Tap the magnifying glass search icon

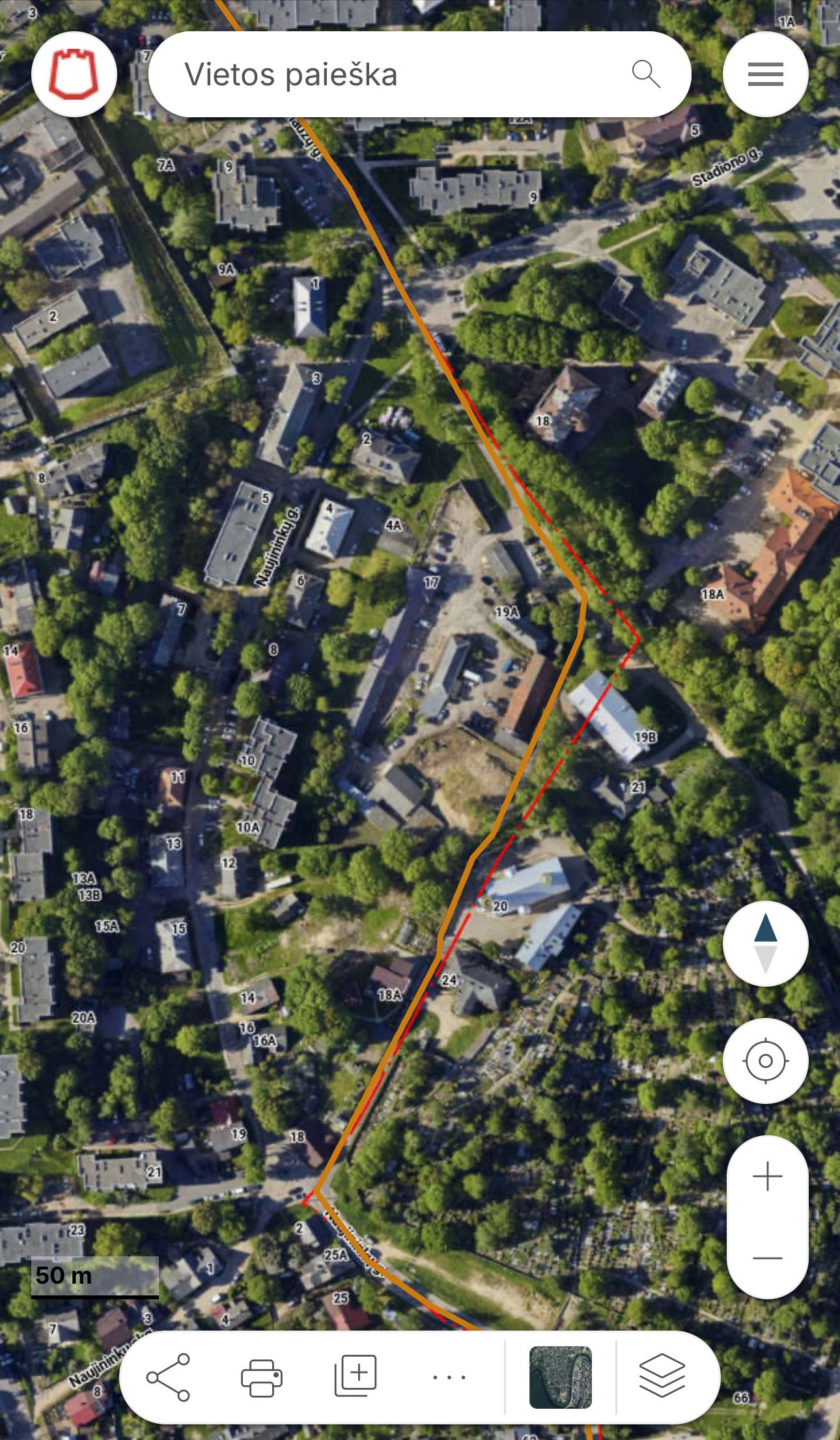point(646,74)
